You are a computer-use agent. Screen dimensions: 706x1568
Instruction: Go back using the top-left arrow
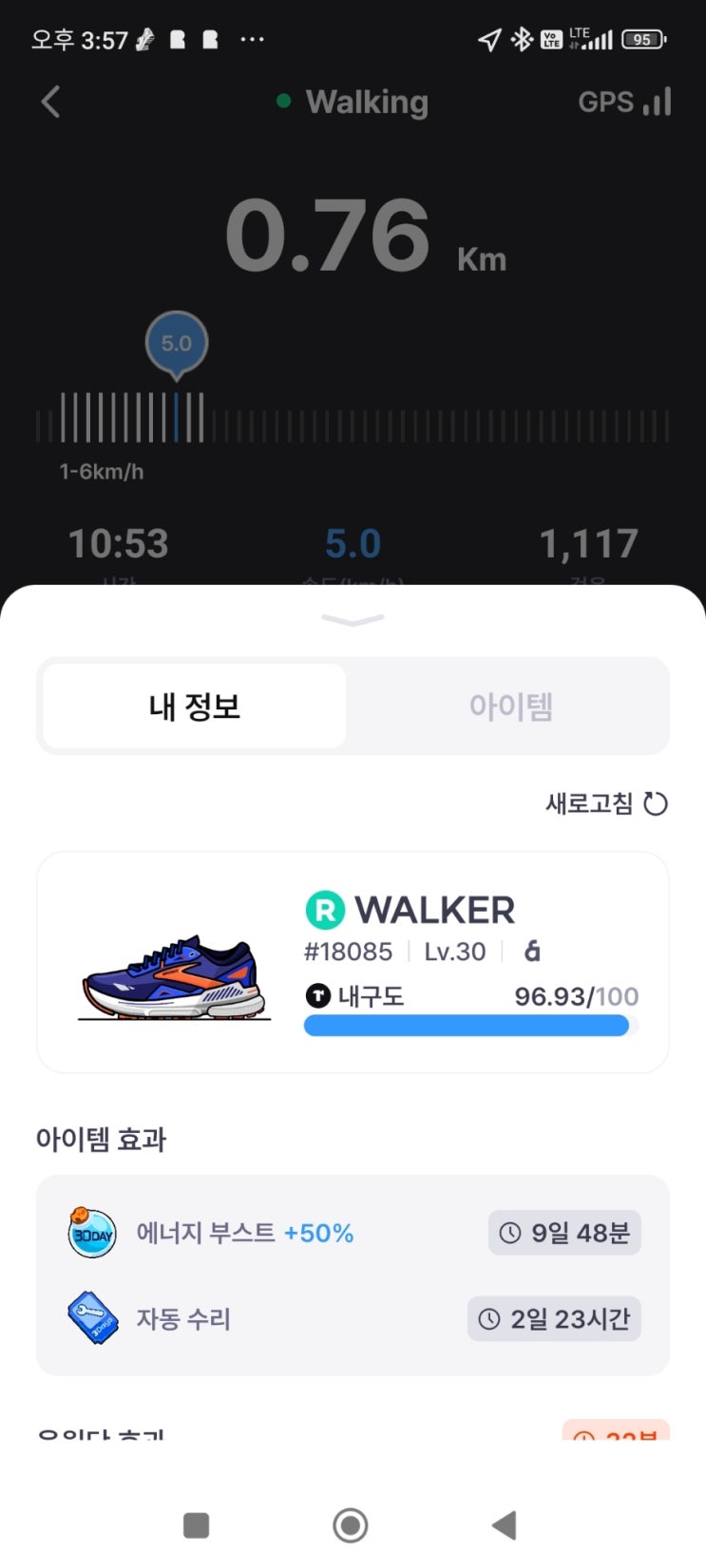pyautogui.click(x=51, y=102)
